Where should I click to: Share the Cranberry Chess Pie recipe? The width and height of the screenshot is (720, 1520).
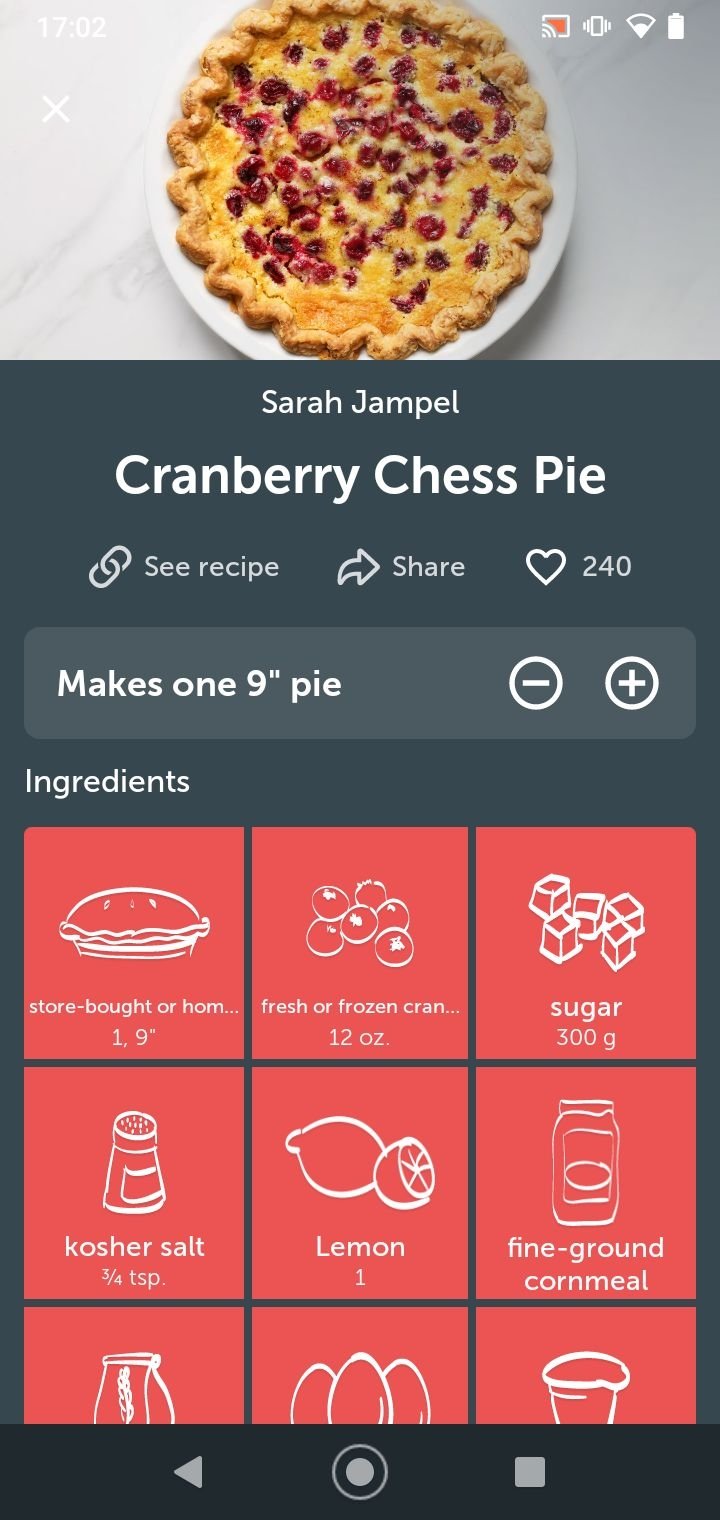(x=401, y=567)
